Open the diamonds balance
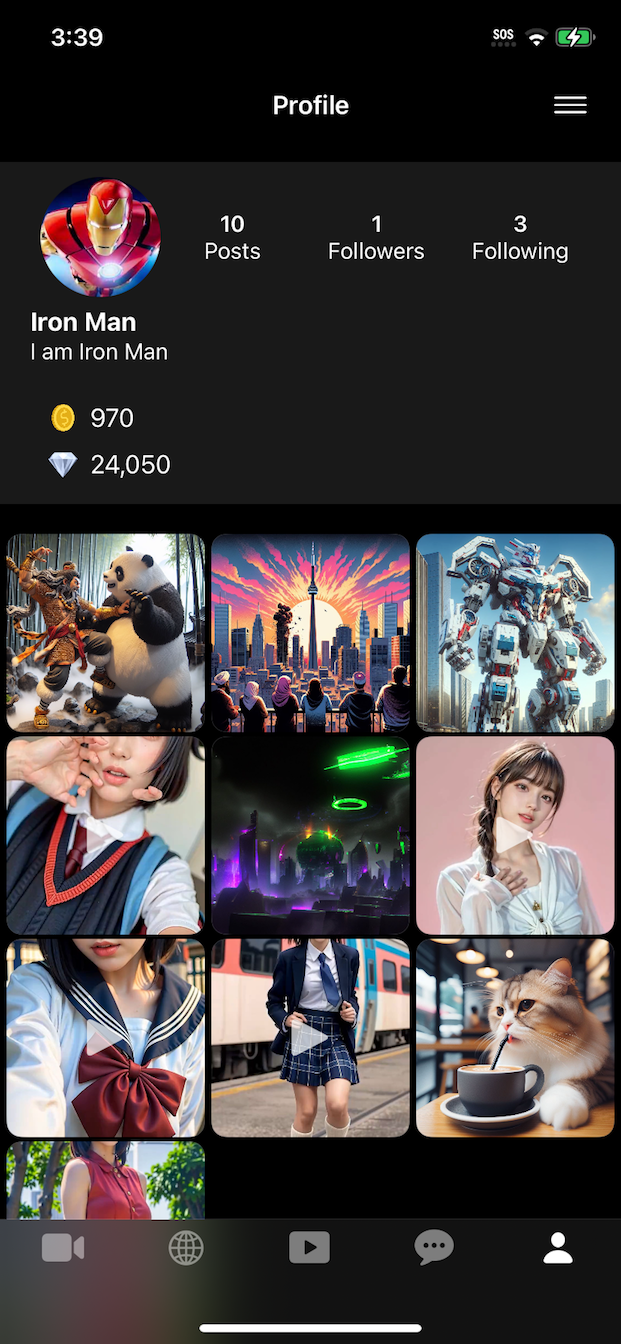 110,465
